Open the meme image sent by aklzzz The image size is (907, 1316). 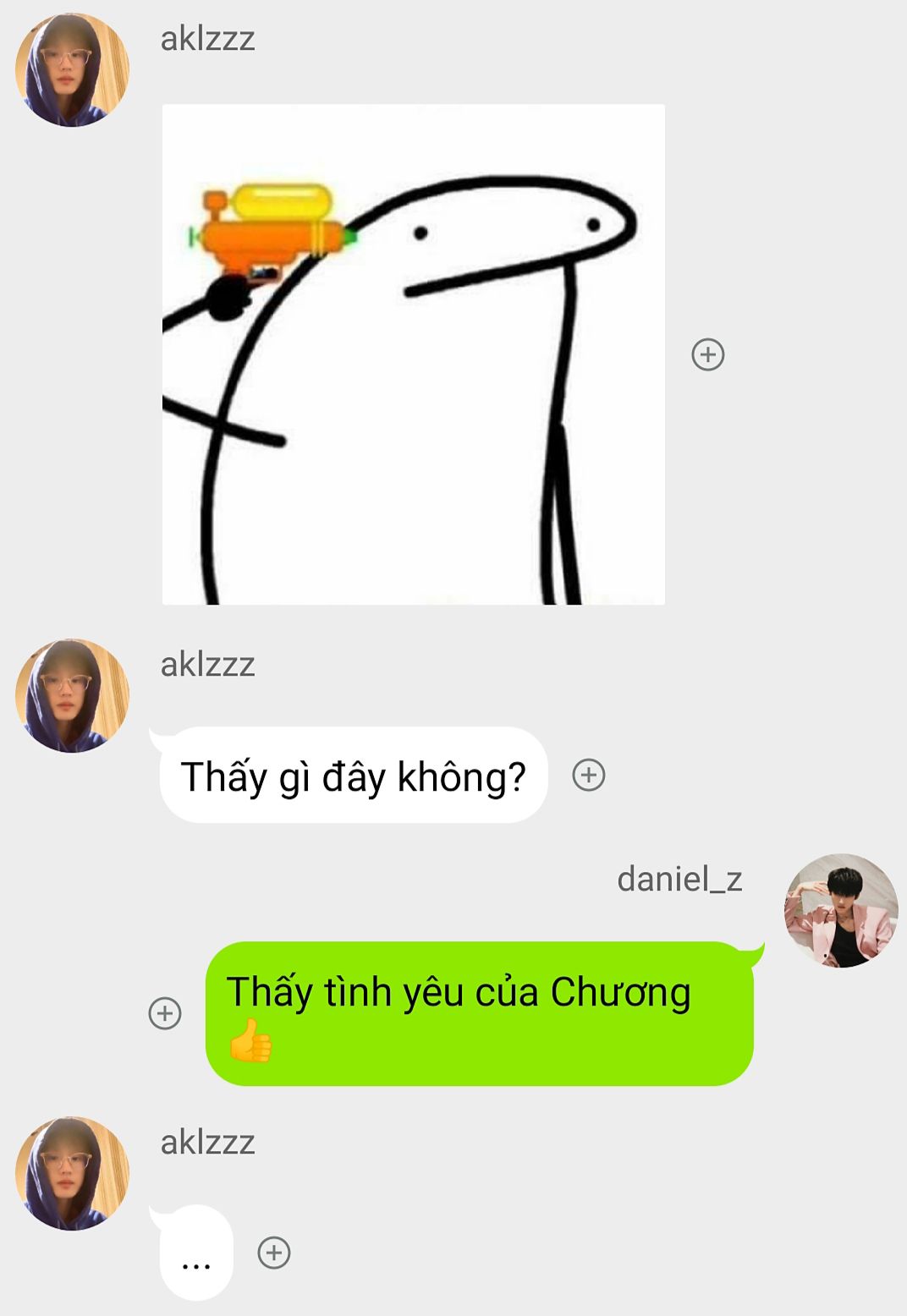coord(413,354)
